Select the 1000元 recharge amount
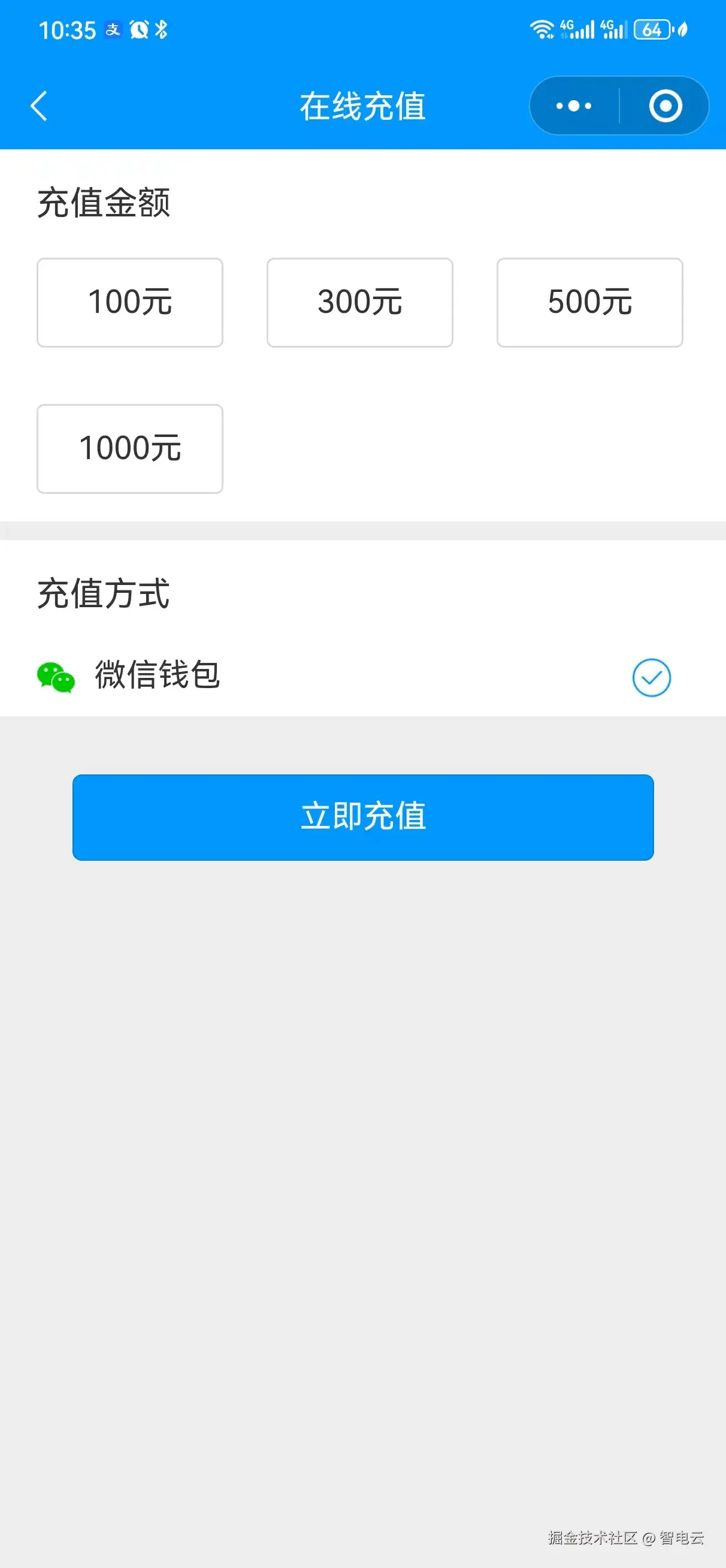The image size is (726, 1568). point(129,448)
